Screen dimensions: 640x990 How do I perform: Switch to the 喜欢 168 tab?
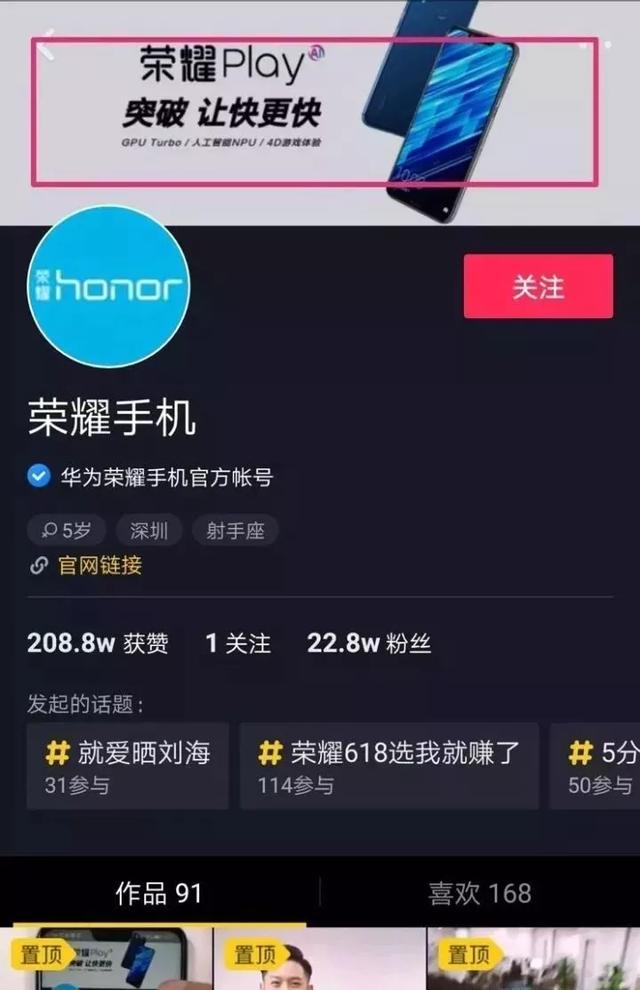pos(480,893)
